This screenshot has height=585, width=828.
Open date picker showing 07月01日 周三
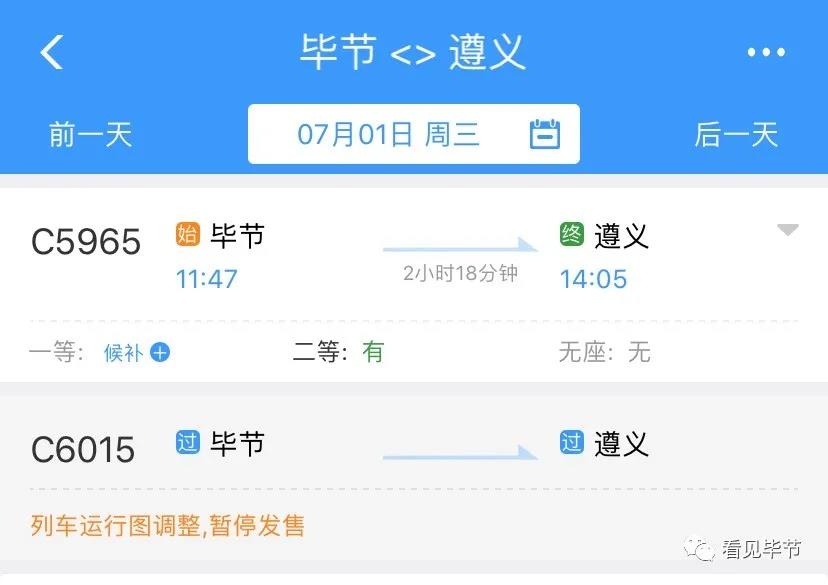(x=413, y=134)
